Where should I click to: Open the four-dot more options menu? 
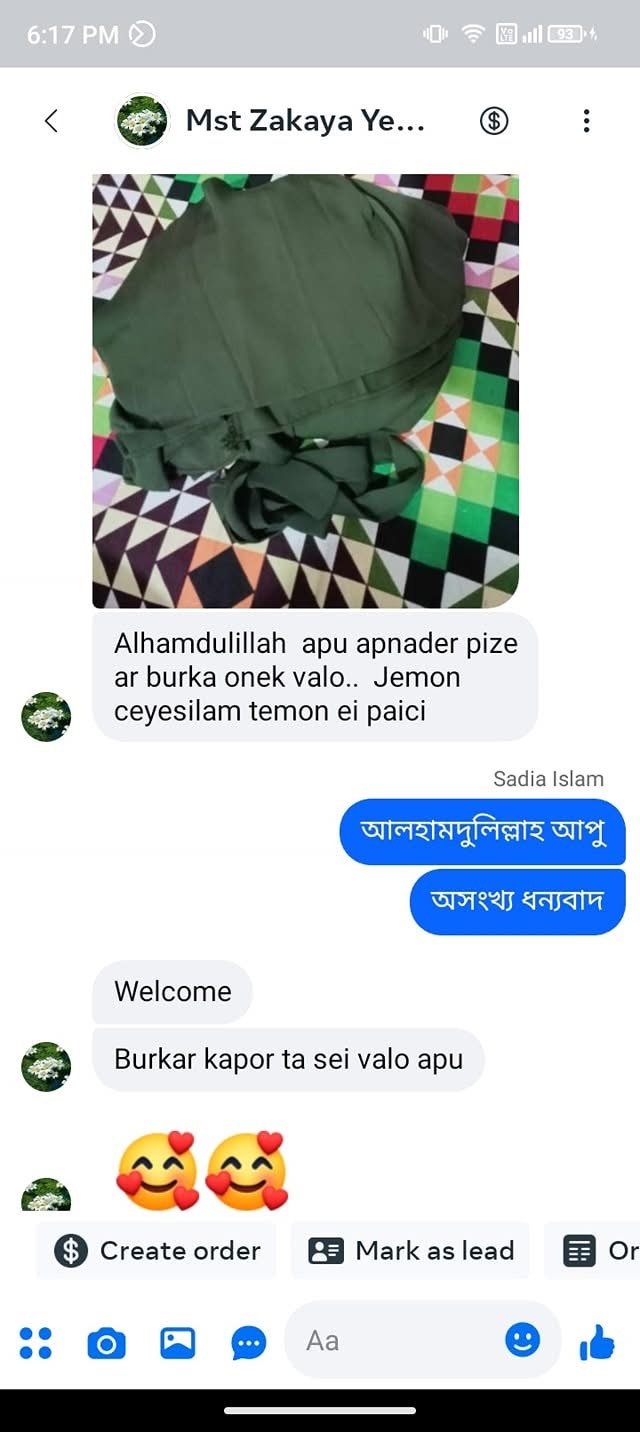pos(36,1342)
